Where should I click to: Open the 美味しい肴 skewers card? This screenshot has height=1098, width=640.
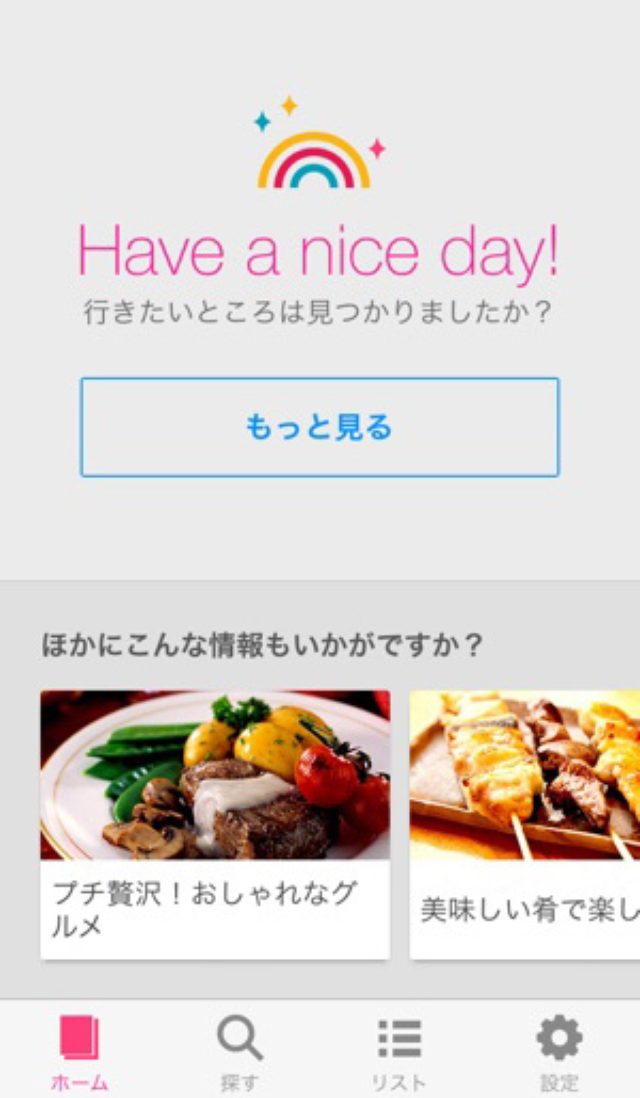(x=525, y=824)
